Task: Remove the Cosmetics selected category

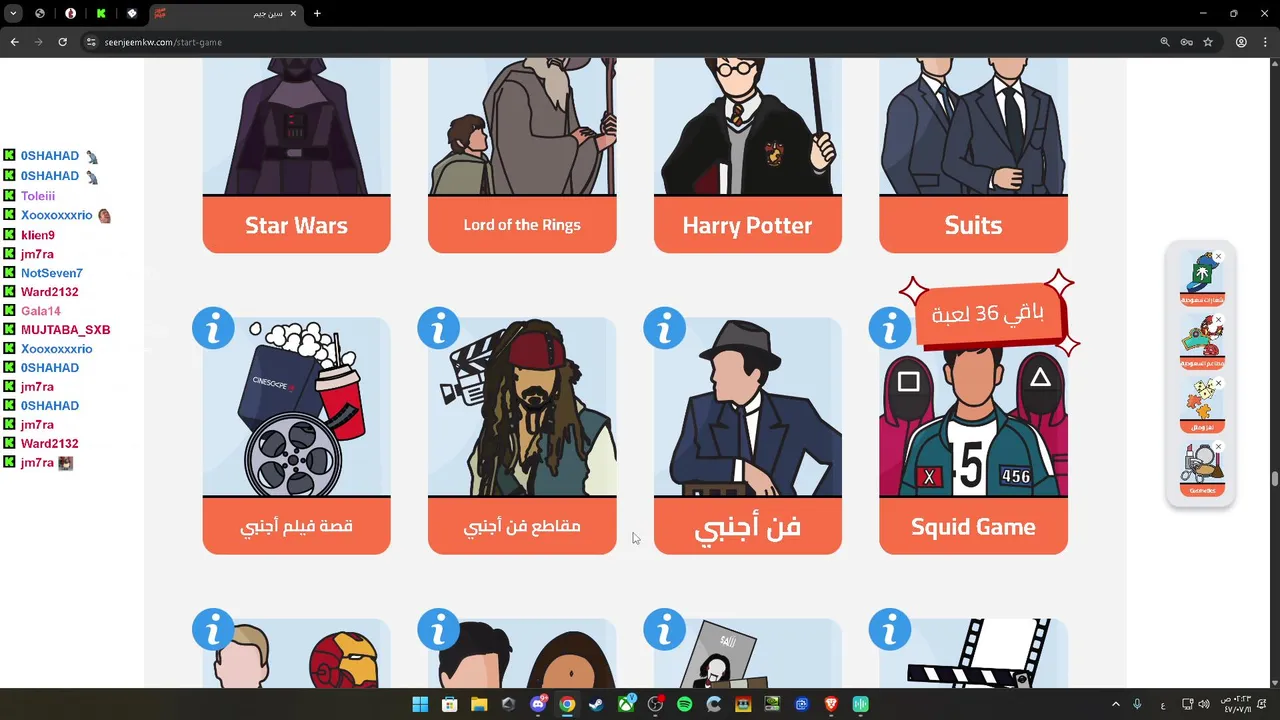Action: 1218,448
